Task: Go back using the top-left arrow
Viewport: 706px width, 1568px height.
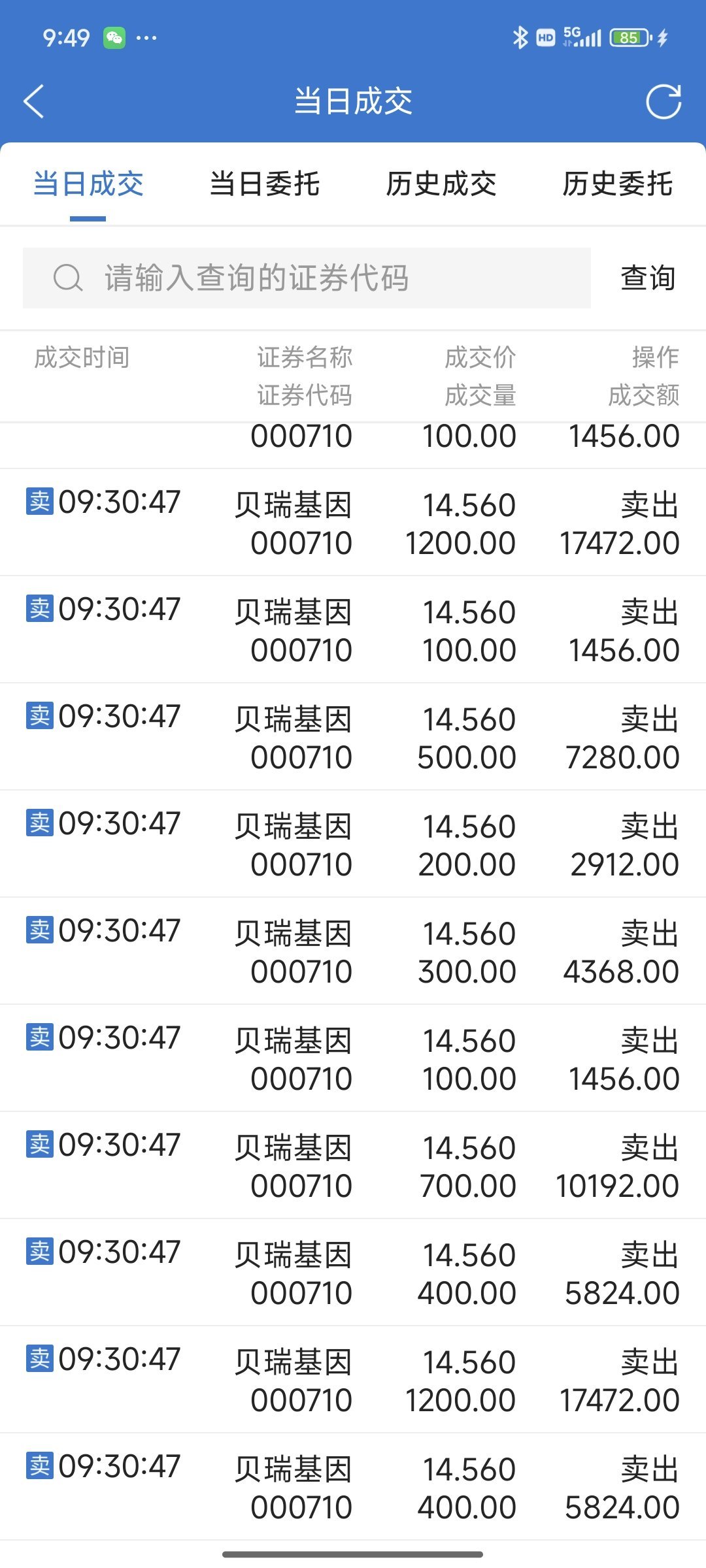Action: tap(34, 101)
